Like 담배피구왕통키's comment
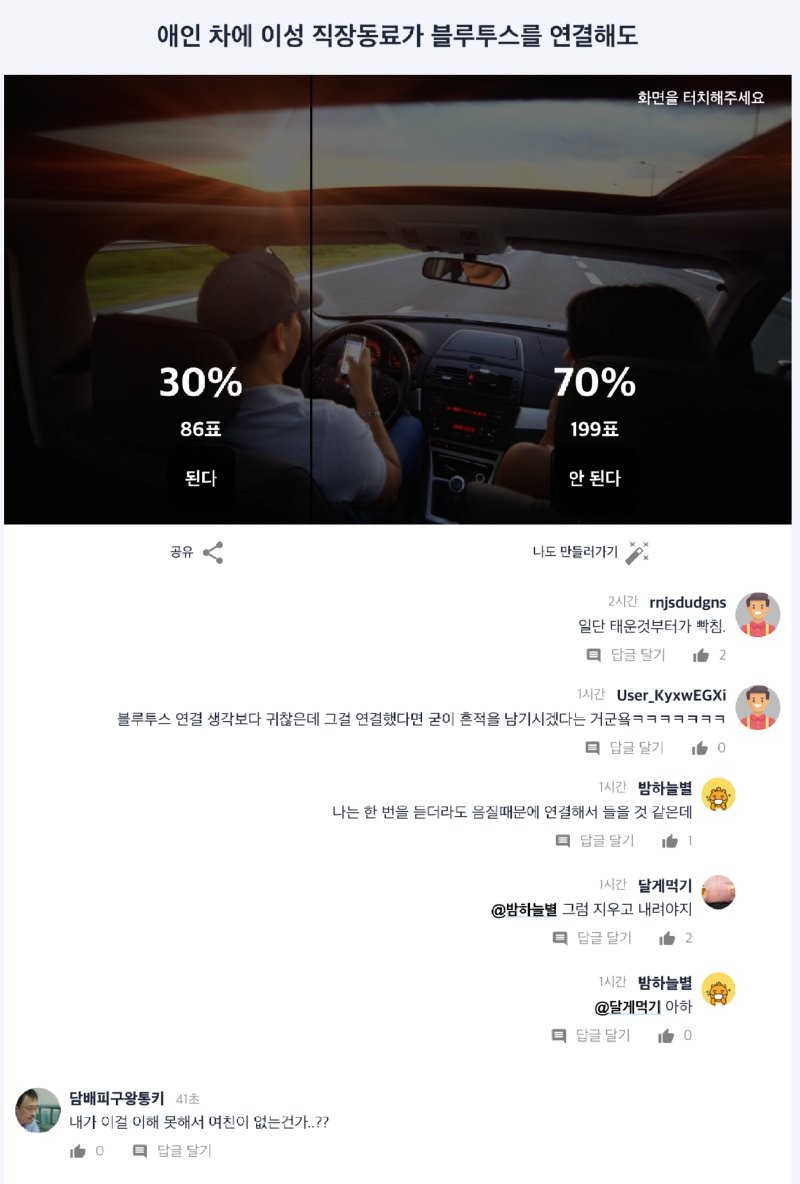Screen dimensions: 800x1184 [x=79, y=1151]
